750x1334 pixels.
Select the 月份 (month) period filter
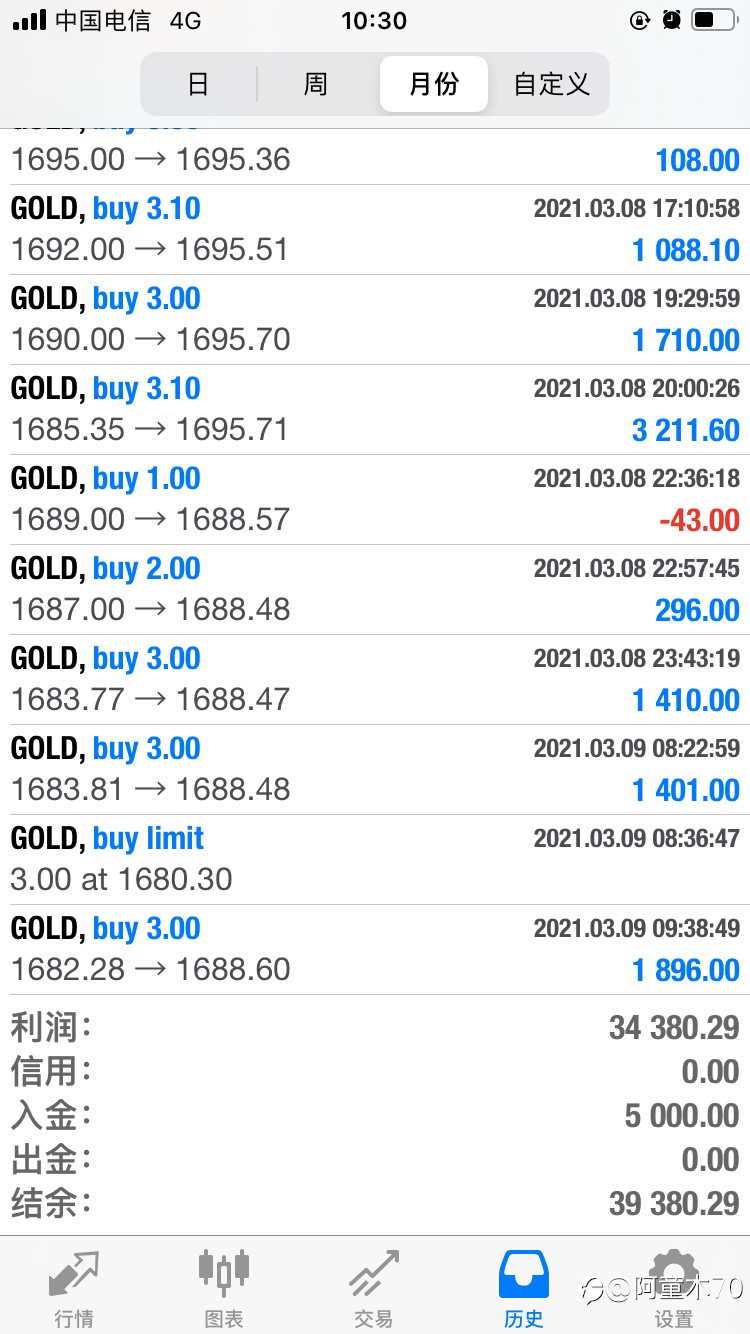coord(434,84)
